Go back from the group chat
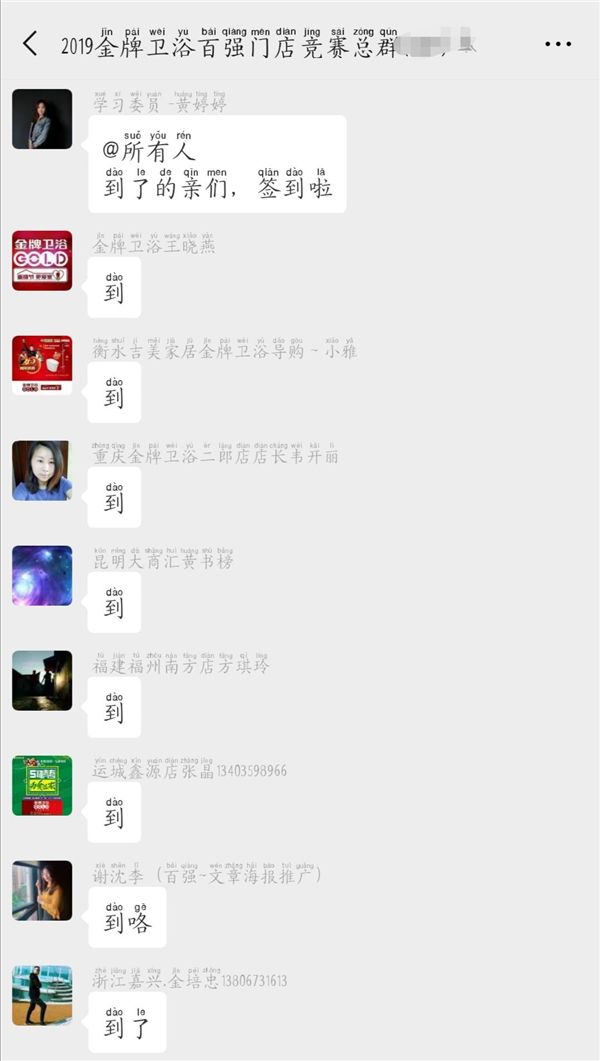600x1061 pixels. pyautogui.click(x=30, y=43)
